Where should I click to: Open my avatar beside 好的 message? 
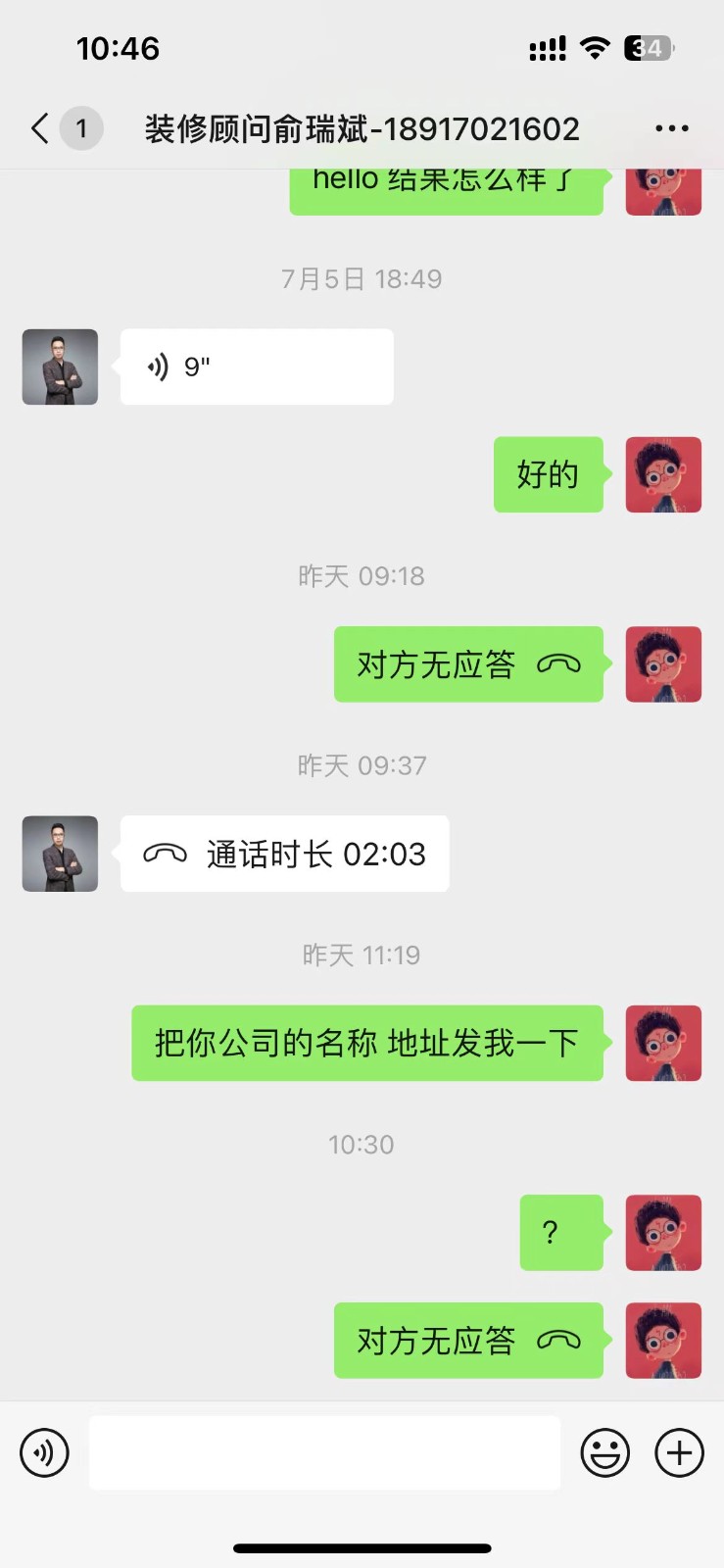(663, 474)
